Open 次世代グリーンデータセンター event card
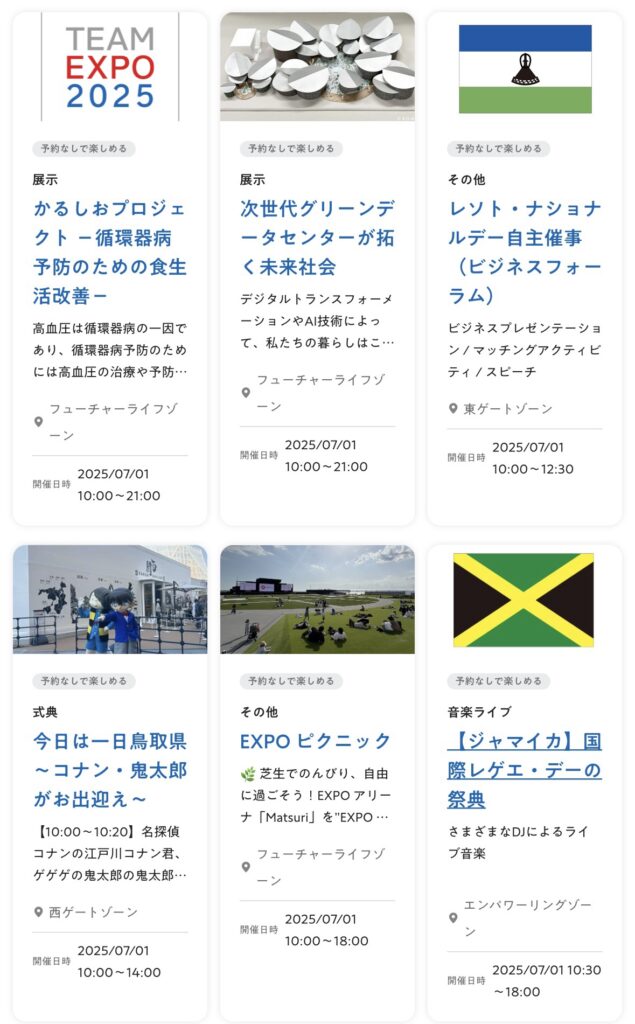635x1024 pixels. tap(317, 237)
